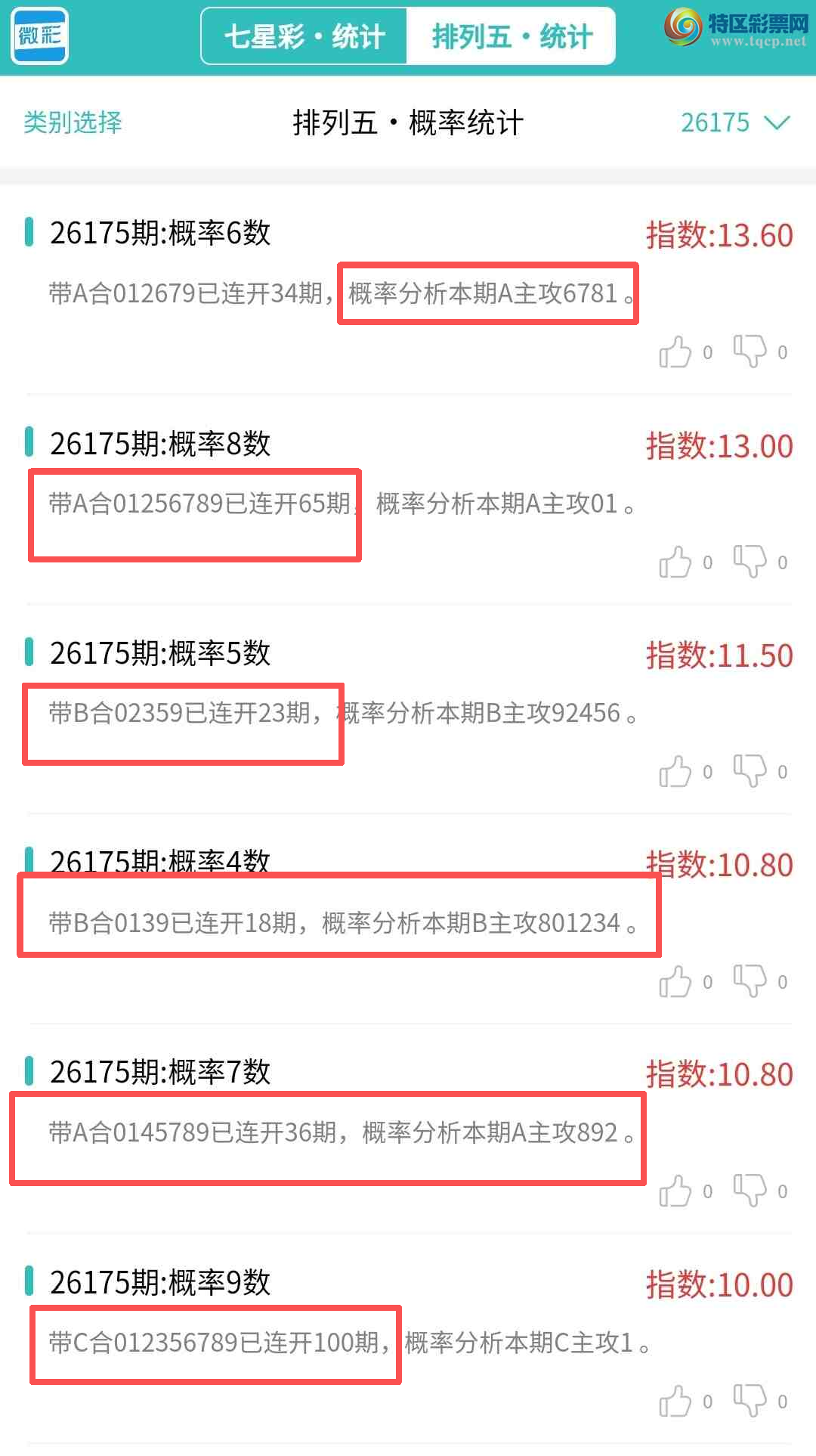Image resolution: width=816 pixels, height=1456 pixels.
Task: Dislike the 概率9数 entry
Action: [x=750, y=1401]
